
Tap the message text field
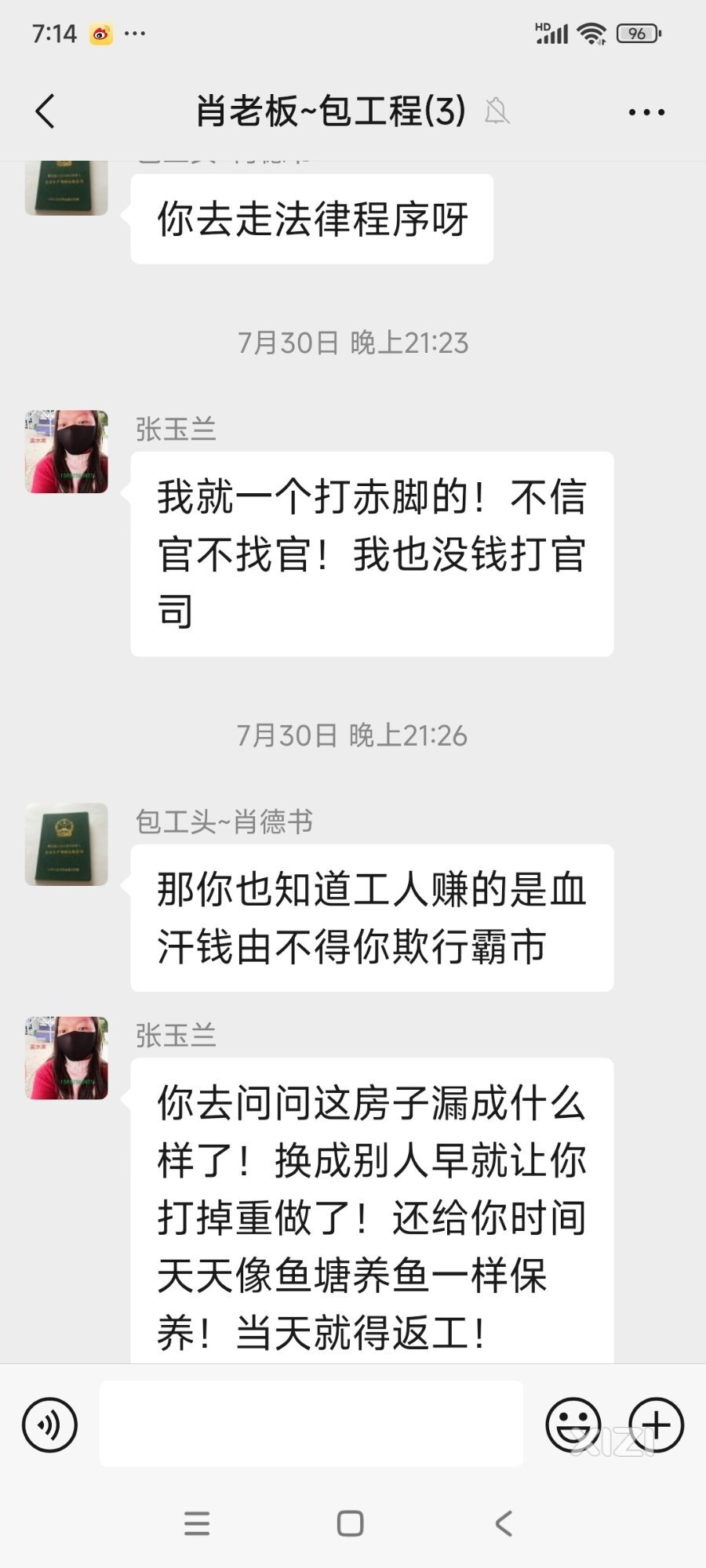311,1424
